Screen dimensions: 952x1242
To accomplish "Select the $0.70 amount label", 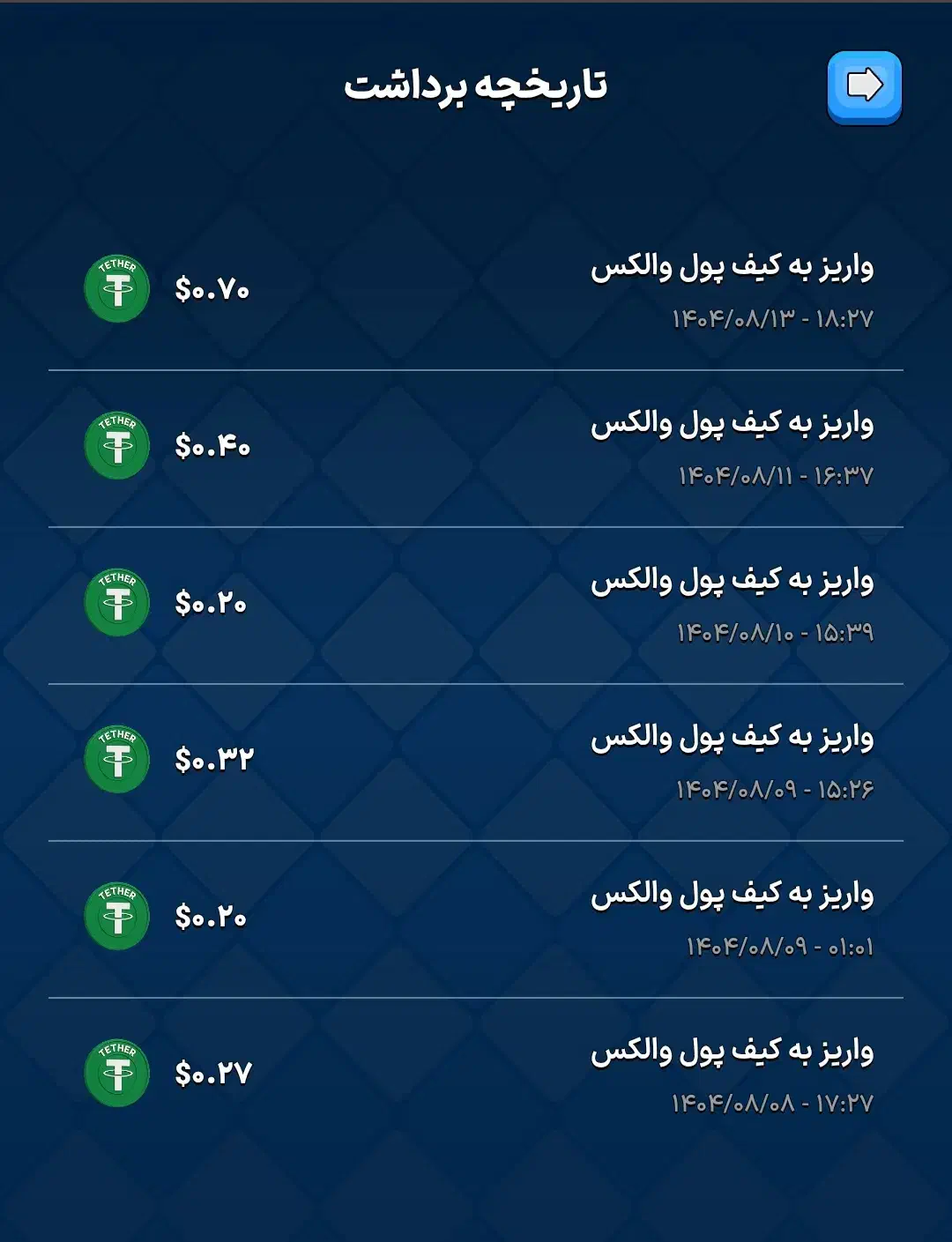I will point(212,287).
